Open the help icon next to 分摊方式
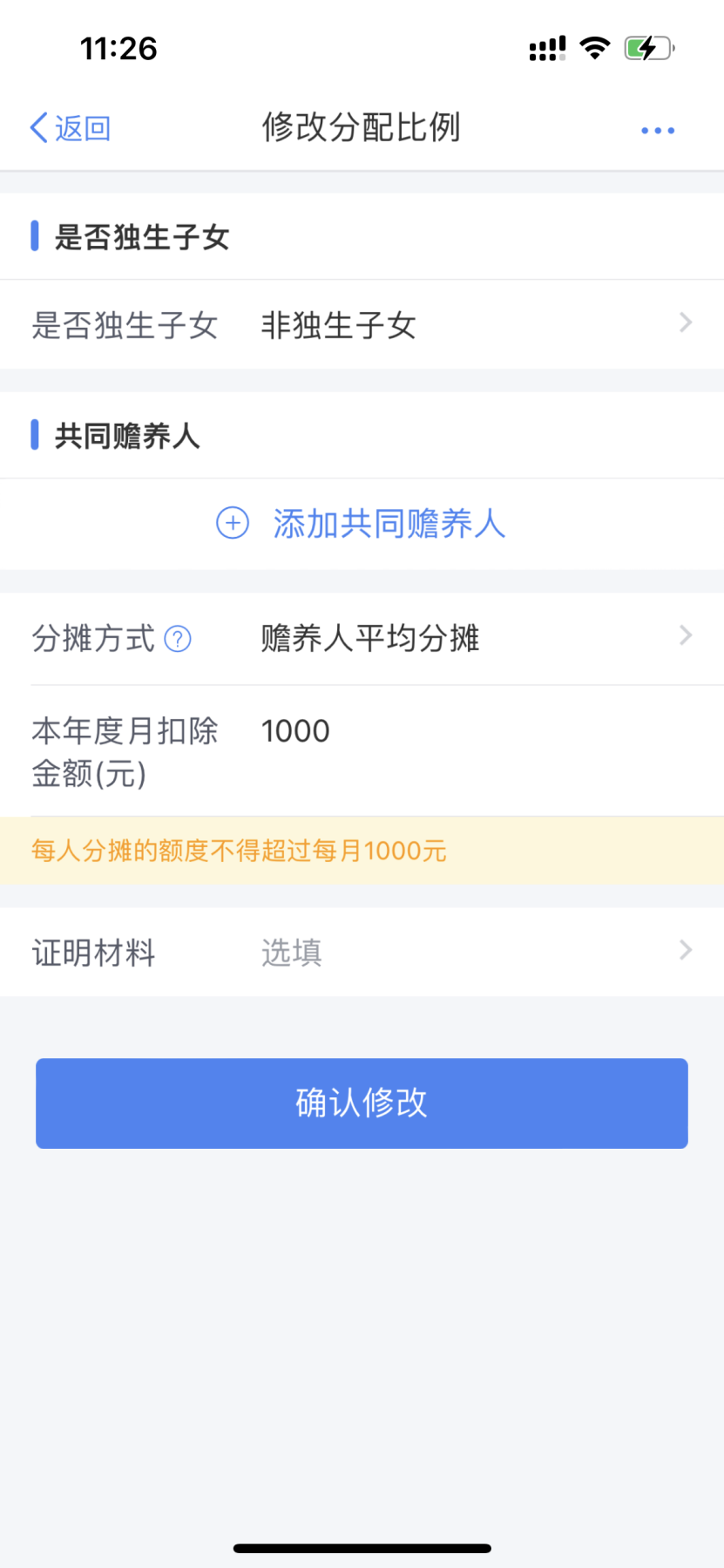 pos(178,639)
